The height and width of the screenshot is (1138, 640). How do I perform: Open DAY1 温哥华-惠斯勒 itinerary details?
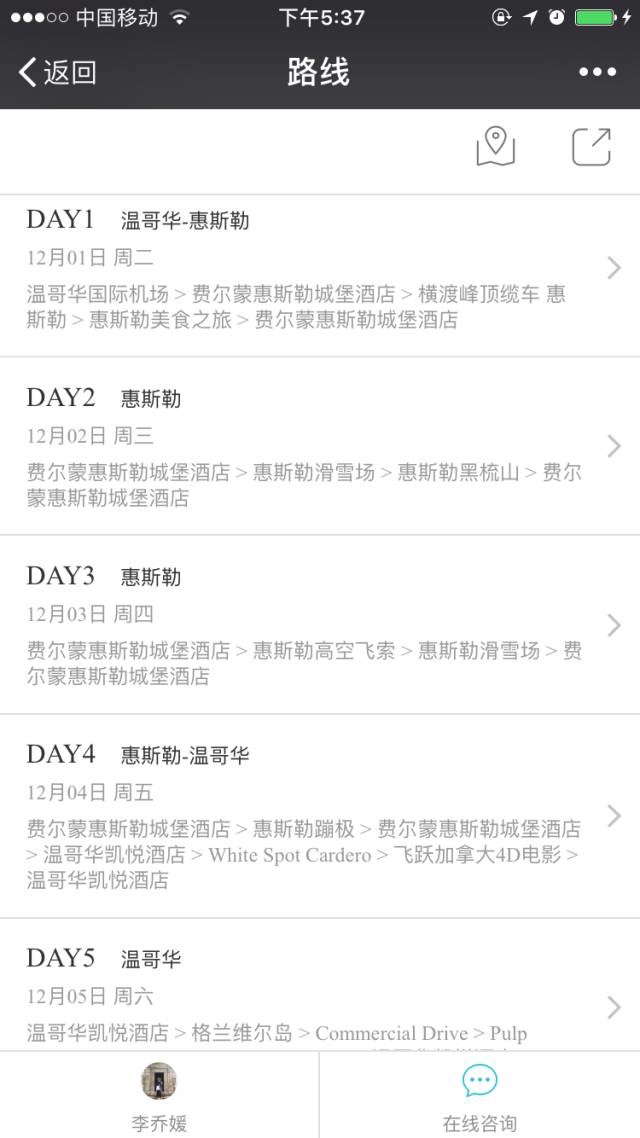[320, 276]
